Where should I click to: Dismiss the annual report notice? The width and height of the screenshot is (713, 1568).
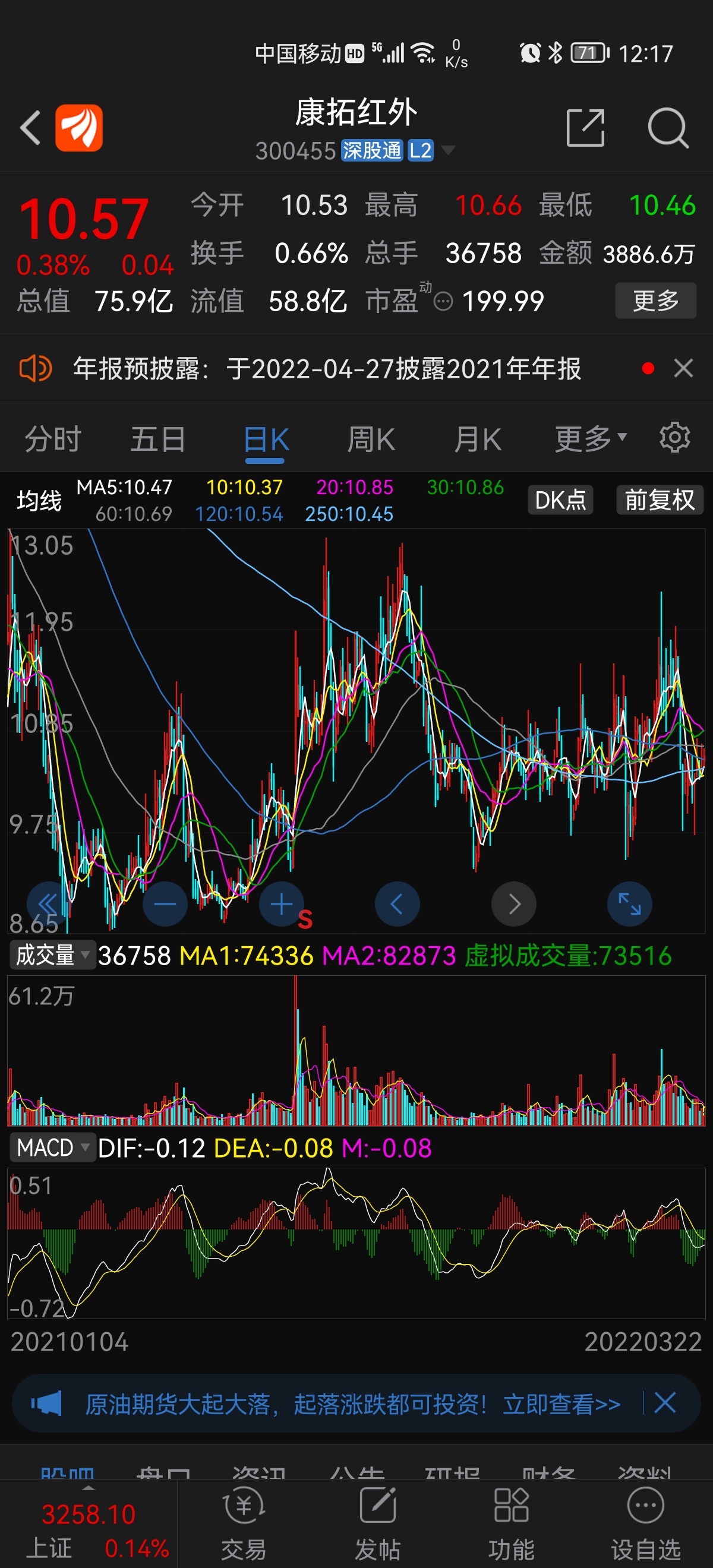click(x=683, y=368)
